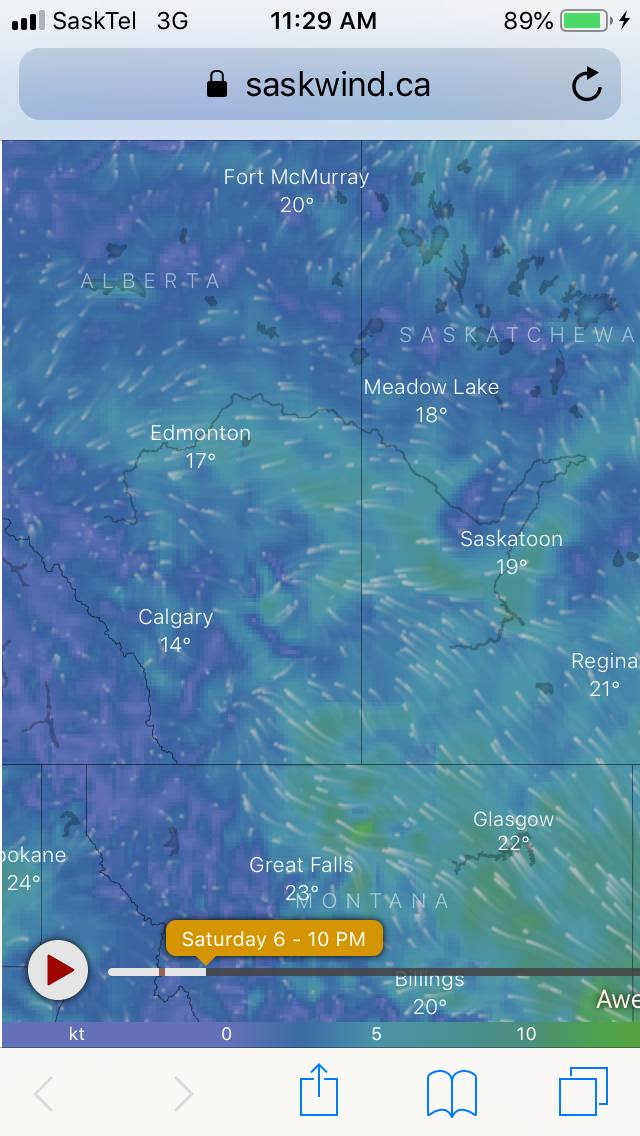This screenshot has width=640, height=1136.
Task: Reload the saskwind.ca page
Action: point(586,85)
